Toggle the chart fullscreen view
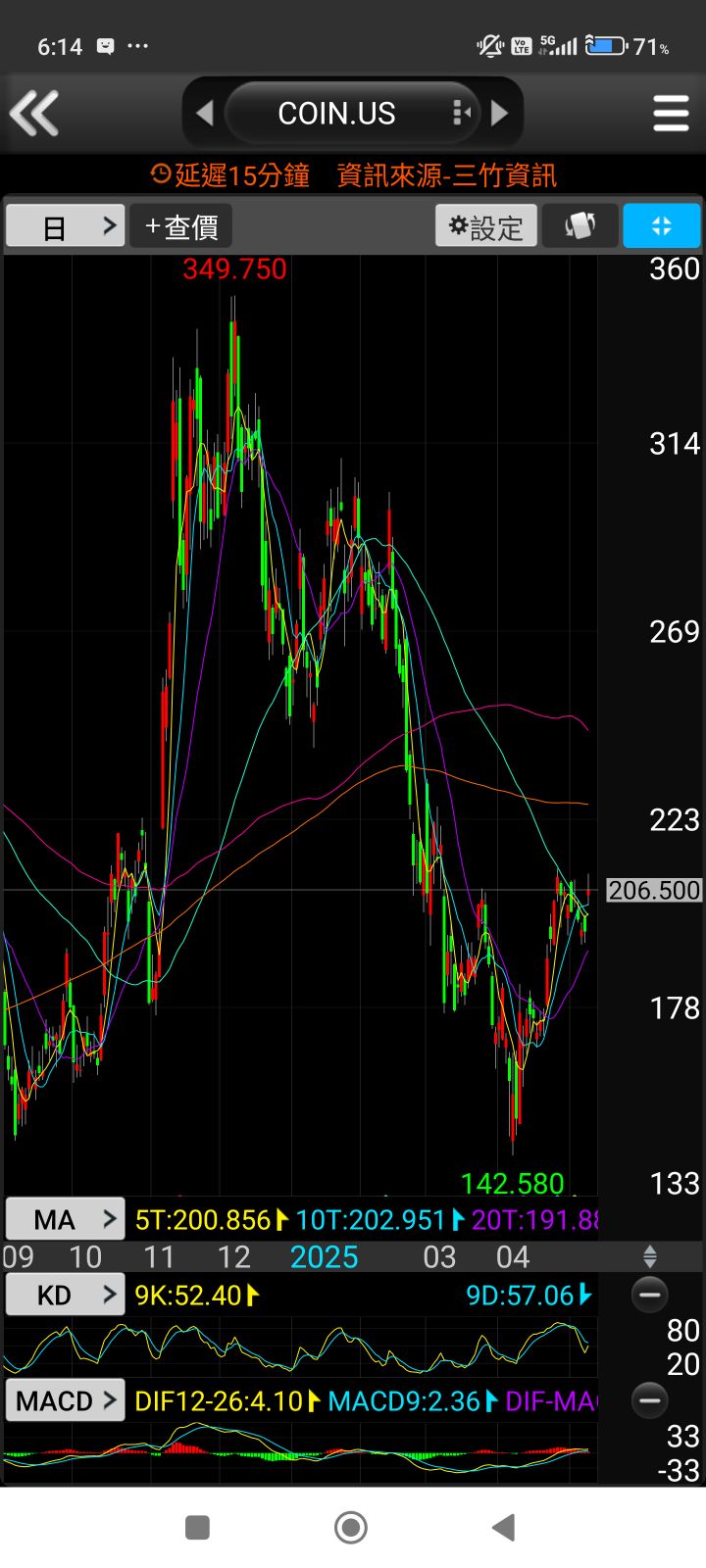 tap(662, 226)
